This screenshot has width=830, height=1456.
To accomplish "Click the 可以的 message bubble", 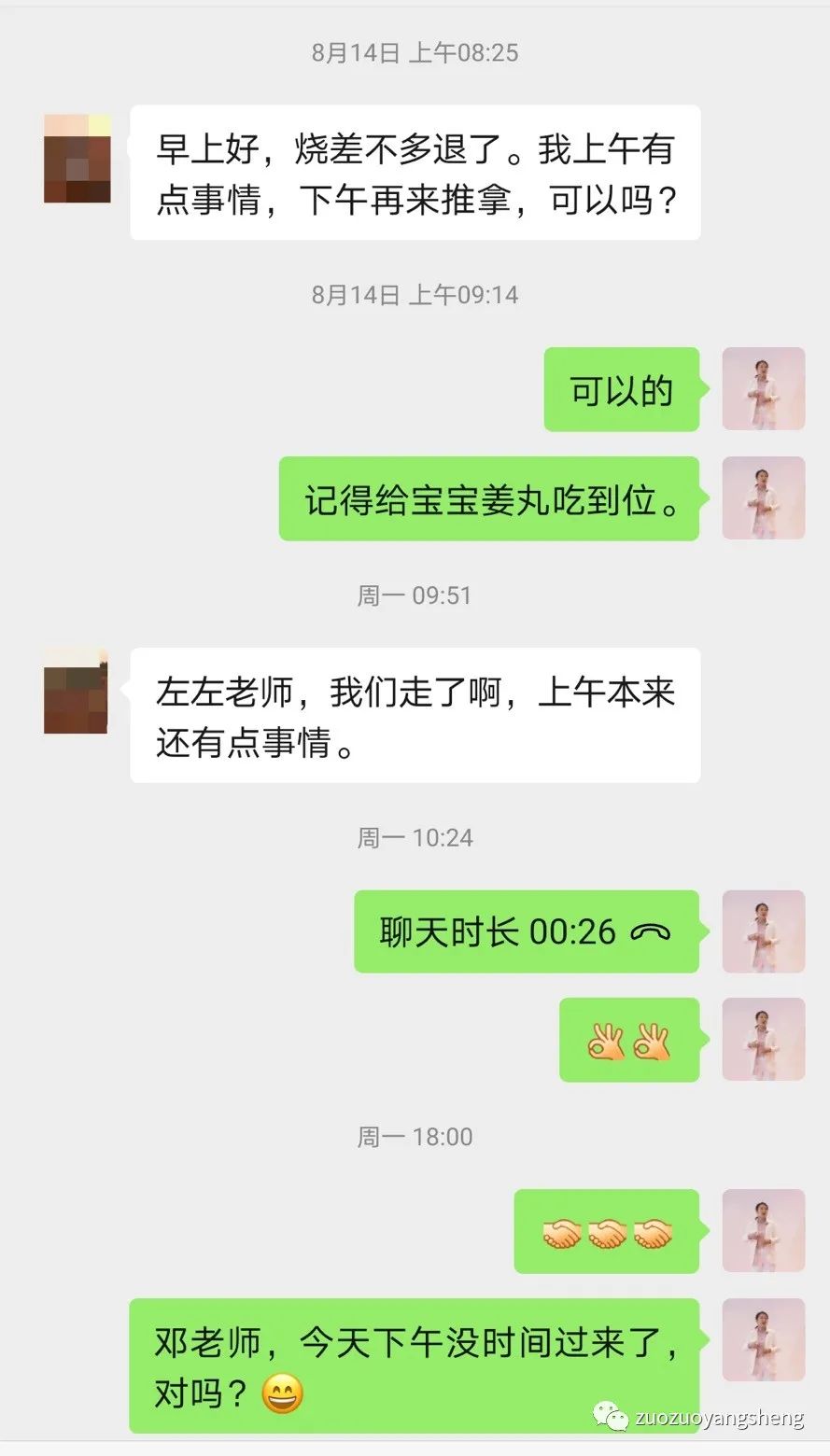I will 620,389.
